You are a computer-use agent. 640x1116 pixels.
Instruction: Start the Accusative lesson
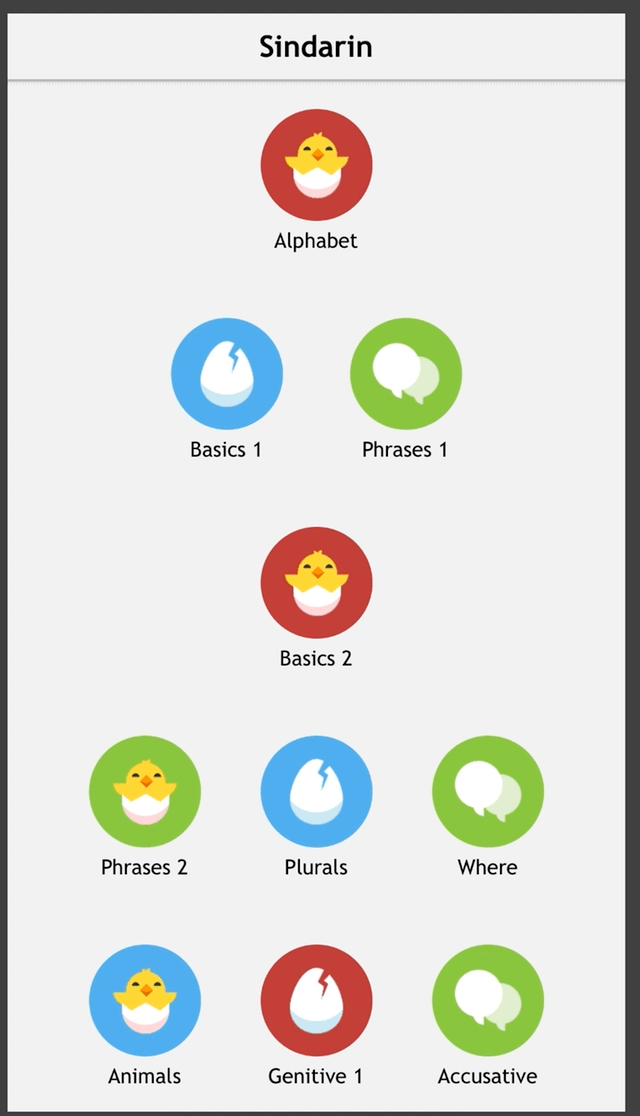click(x=487, y=1001)
